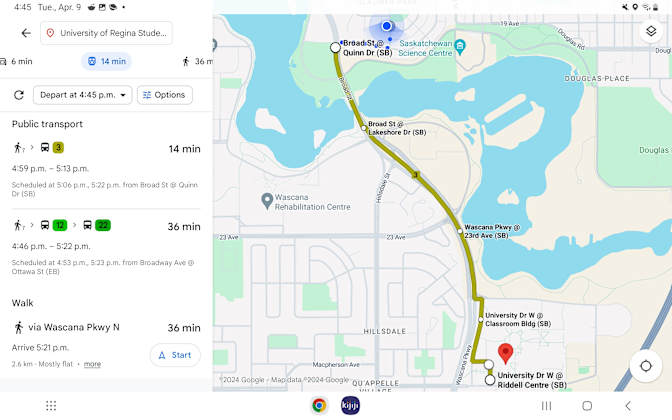
Task: Open the Chrome app from the taskbar
Action: click(x=319, y=405)
